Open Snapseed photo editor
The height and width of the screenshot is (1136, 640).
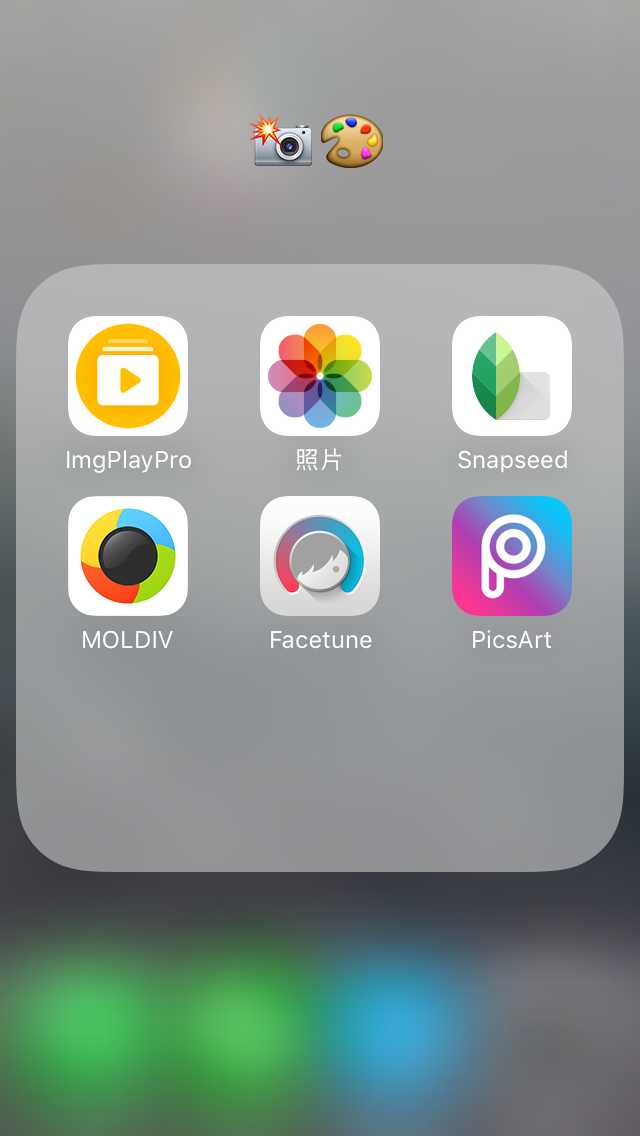tap(512, 376)
